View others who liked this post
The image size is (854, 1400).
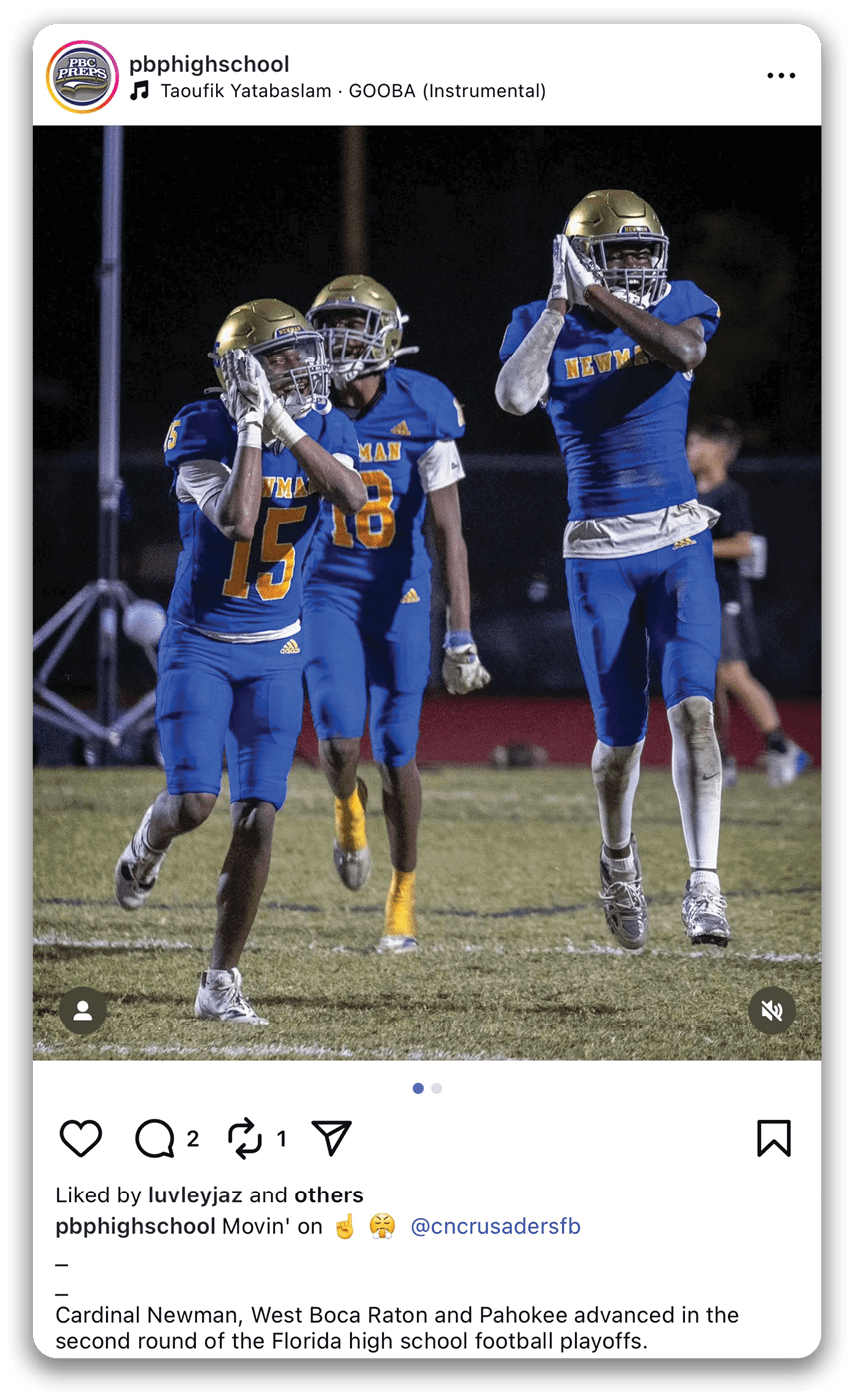tap(328, 1195)
